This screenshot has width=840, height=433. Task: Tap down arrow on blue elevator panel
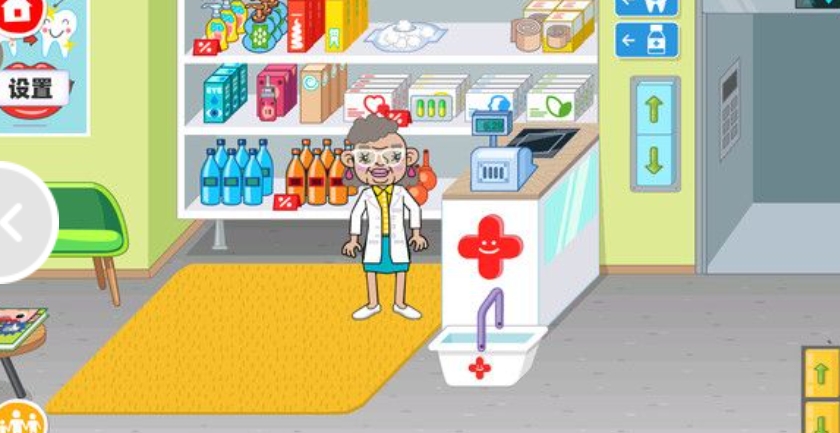(654, 159)
